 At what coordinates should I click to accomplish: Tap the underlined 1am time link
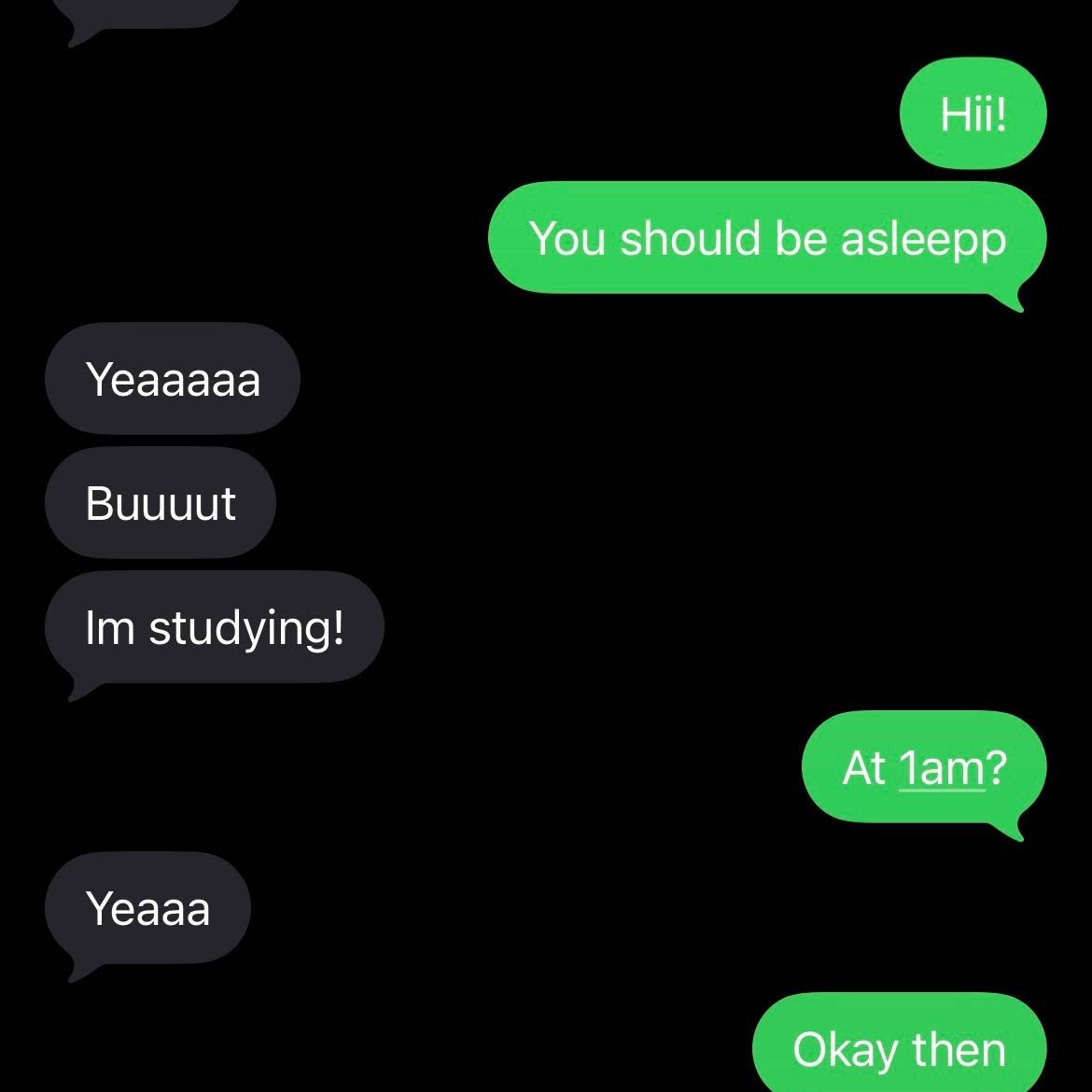941,769
